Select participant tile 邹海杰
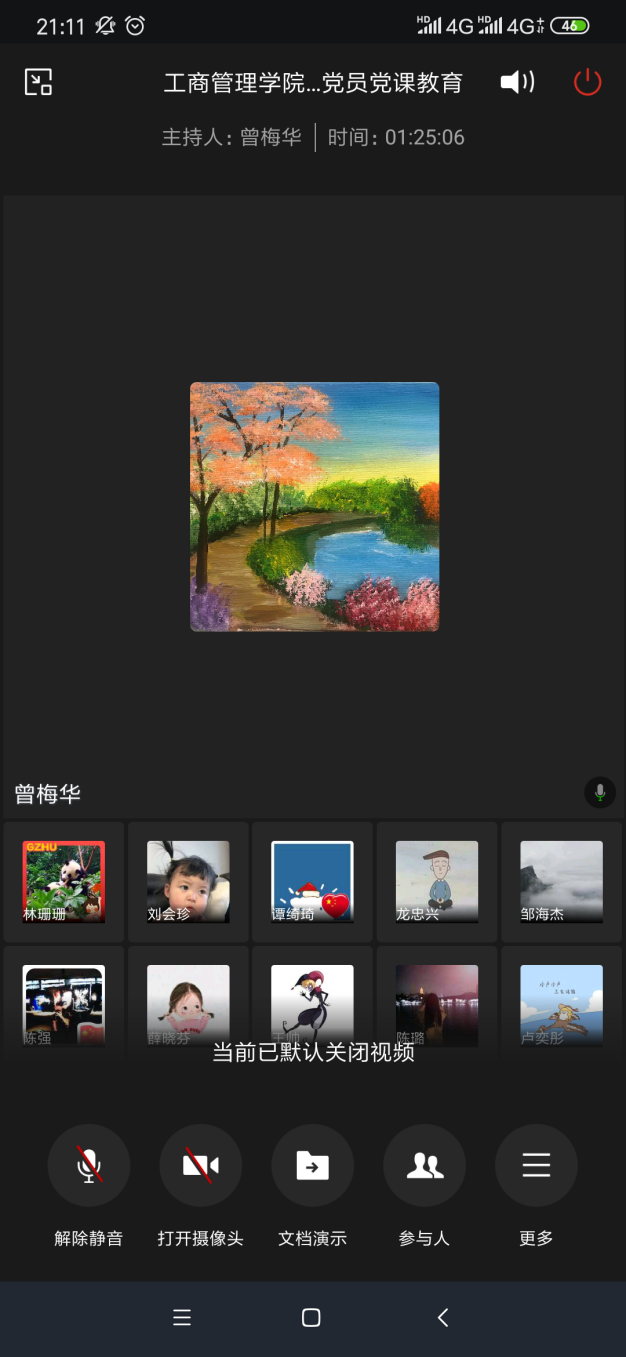 click(561, 882)
